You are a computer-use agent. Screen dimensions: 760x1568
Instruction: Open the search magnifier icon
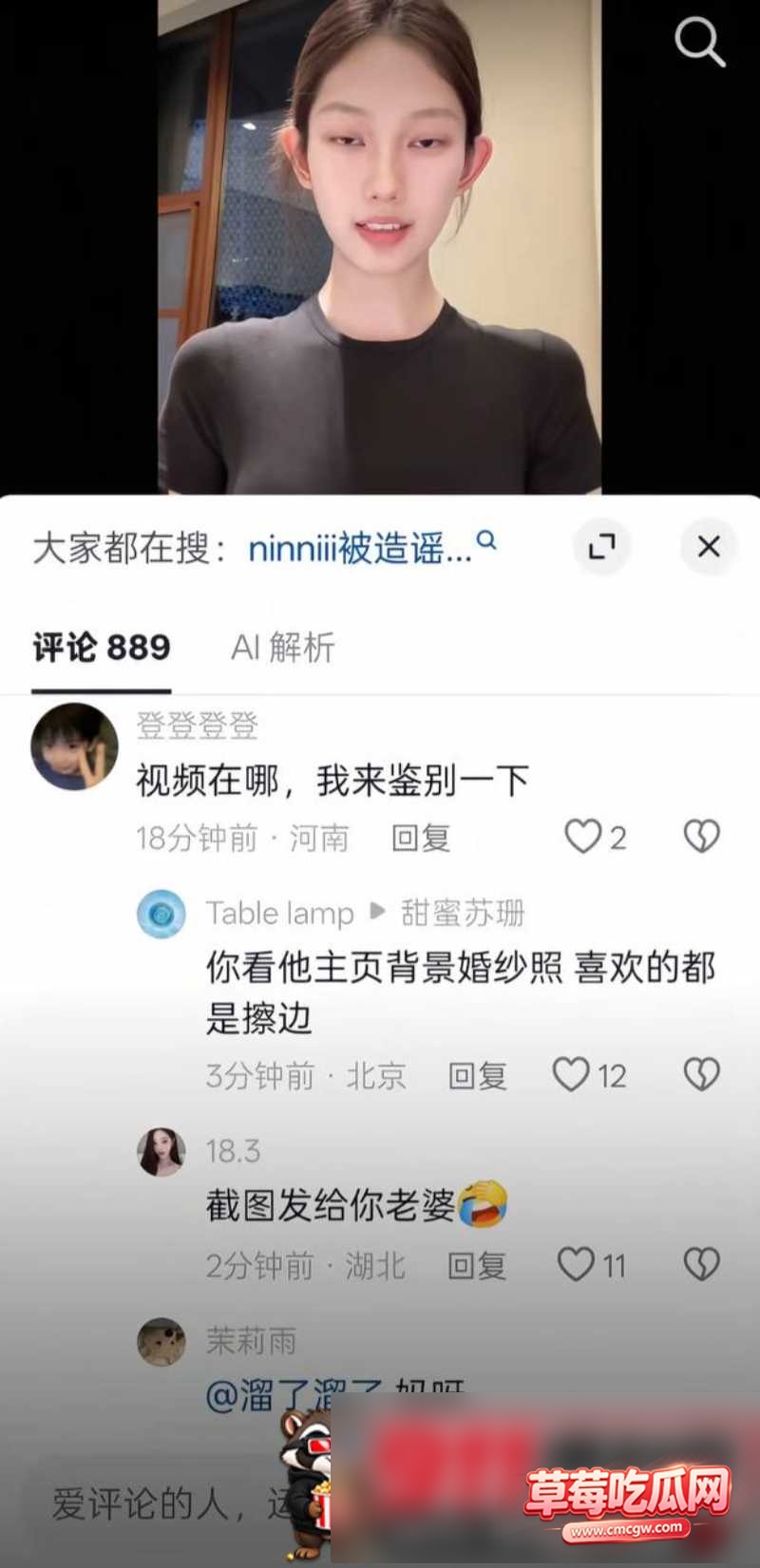point(699,43)
